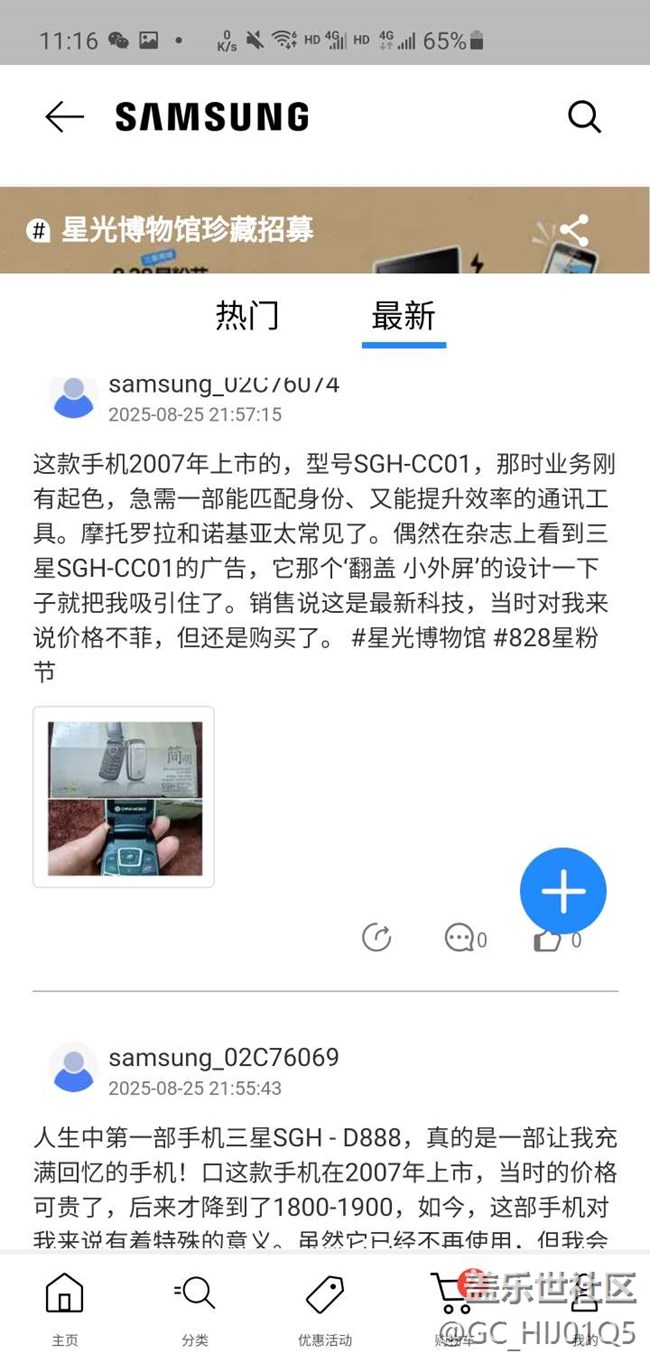The image size is (650, 1372).
Task: Open the 优惠活动 tab
Action: coord(325,1307)
